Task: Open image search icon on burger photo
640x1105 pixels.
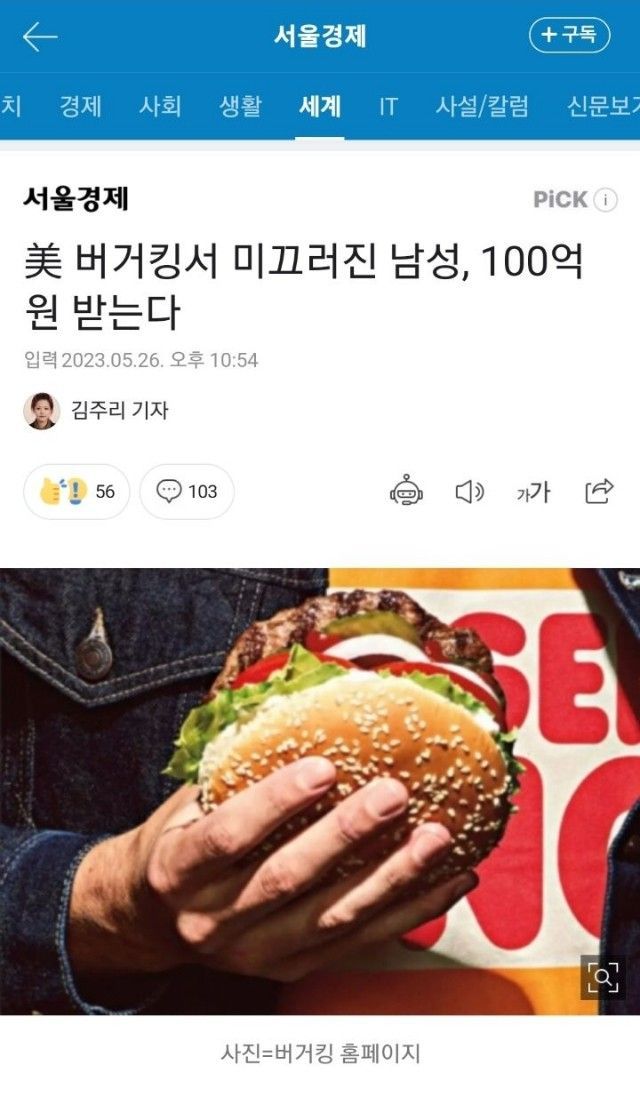Action: (602, 977)
